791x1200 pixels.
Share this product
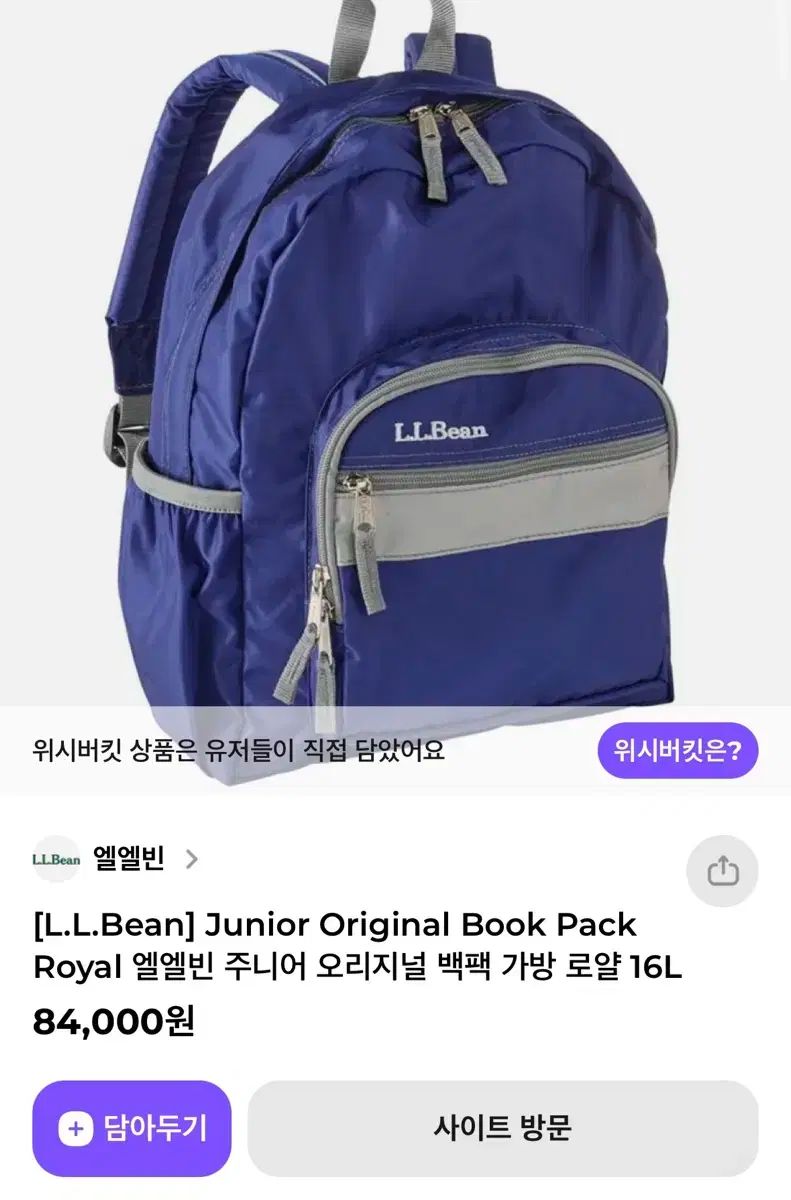pos(722,871)
